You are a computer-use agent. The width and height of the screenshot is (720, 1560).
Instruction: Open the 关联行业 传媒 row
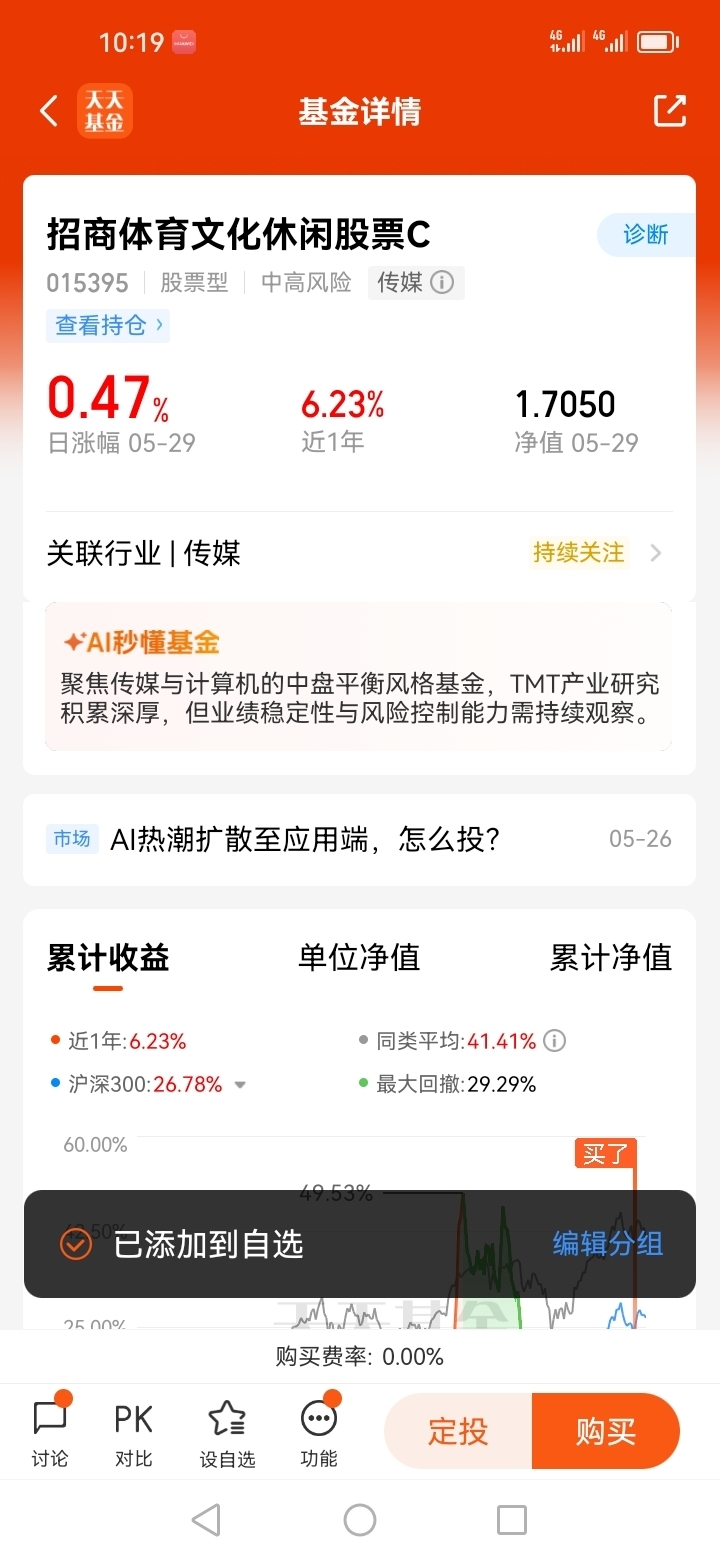pos(359,553)
